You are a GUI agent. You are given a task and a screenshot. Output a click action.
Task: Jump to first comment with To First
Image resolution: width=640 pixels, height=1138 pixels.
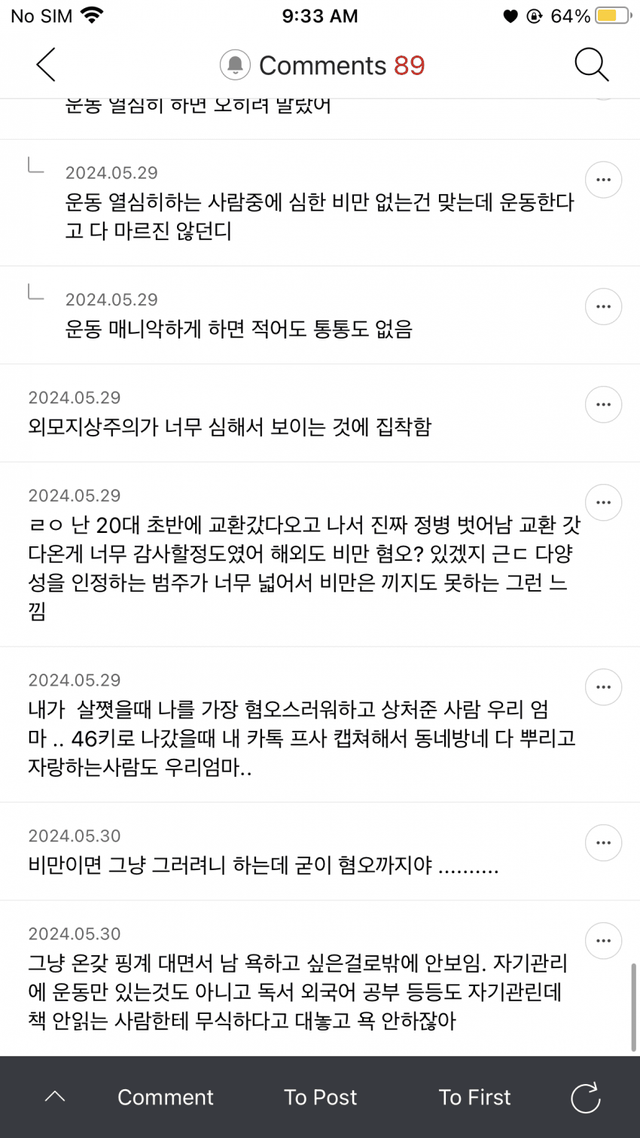coord(475,1097)
